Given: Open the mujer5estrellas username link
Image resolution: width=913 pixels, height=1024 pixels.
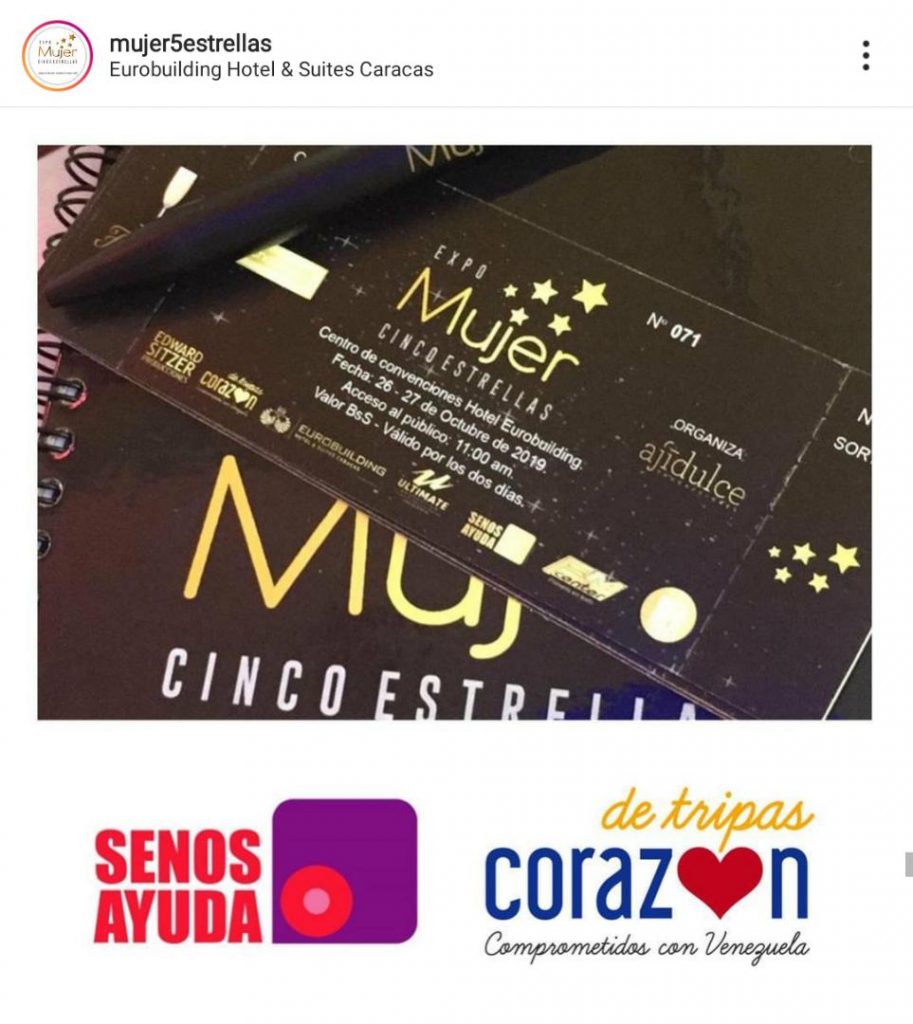Looking at the screenshot, I should pyautogui.click(x=190, y=44).
